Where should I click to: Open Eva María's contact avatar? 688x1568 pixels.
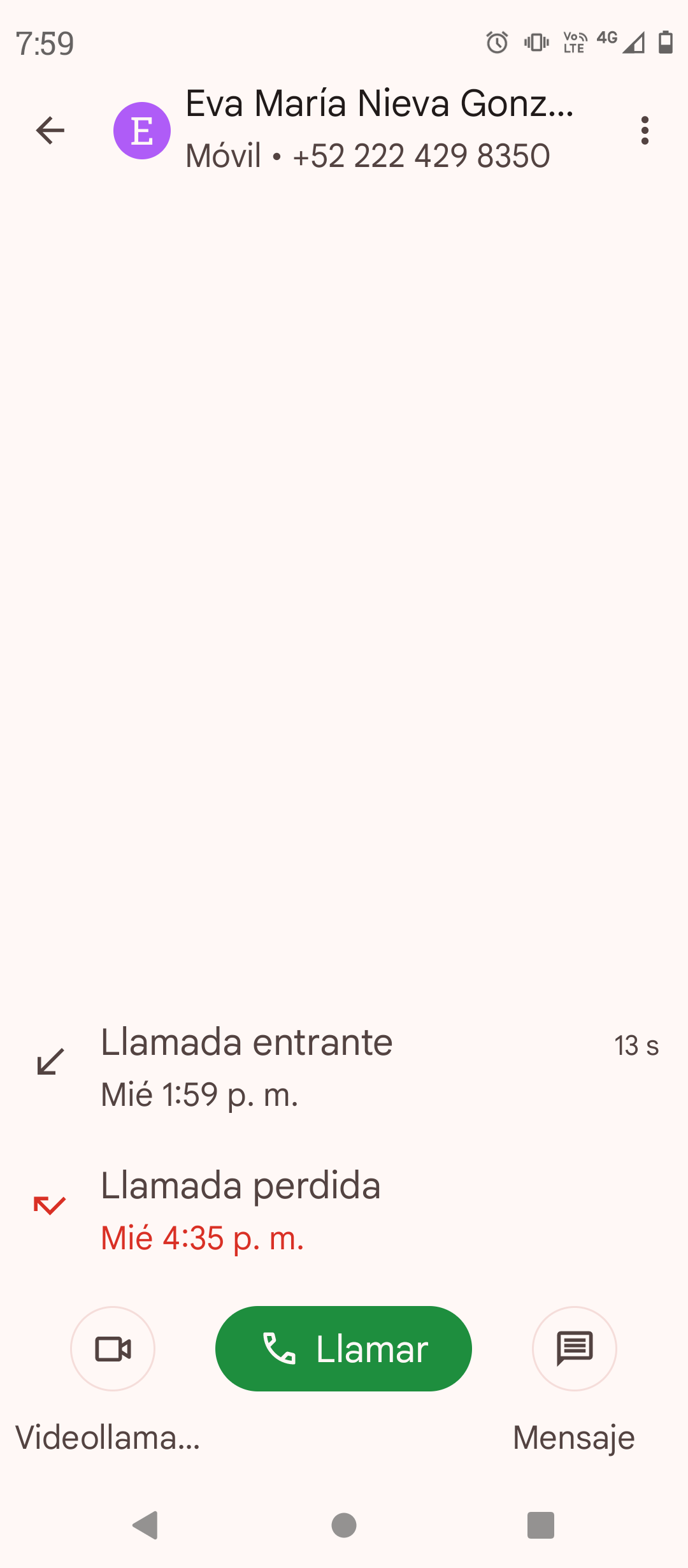click(142, 131)
